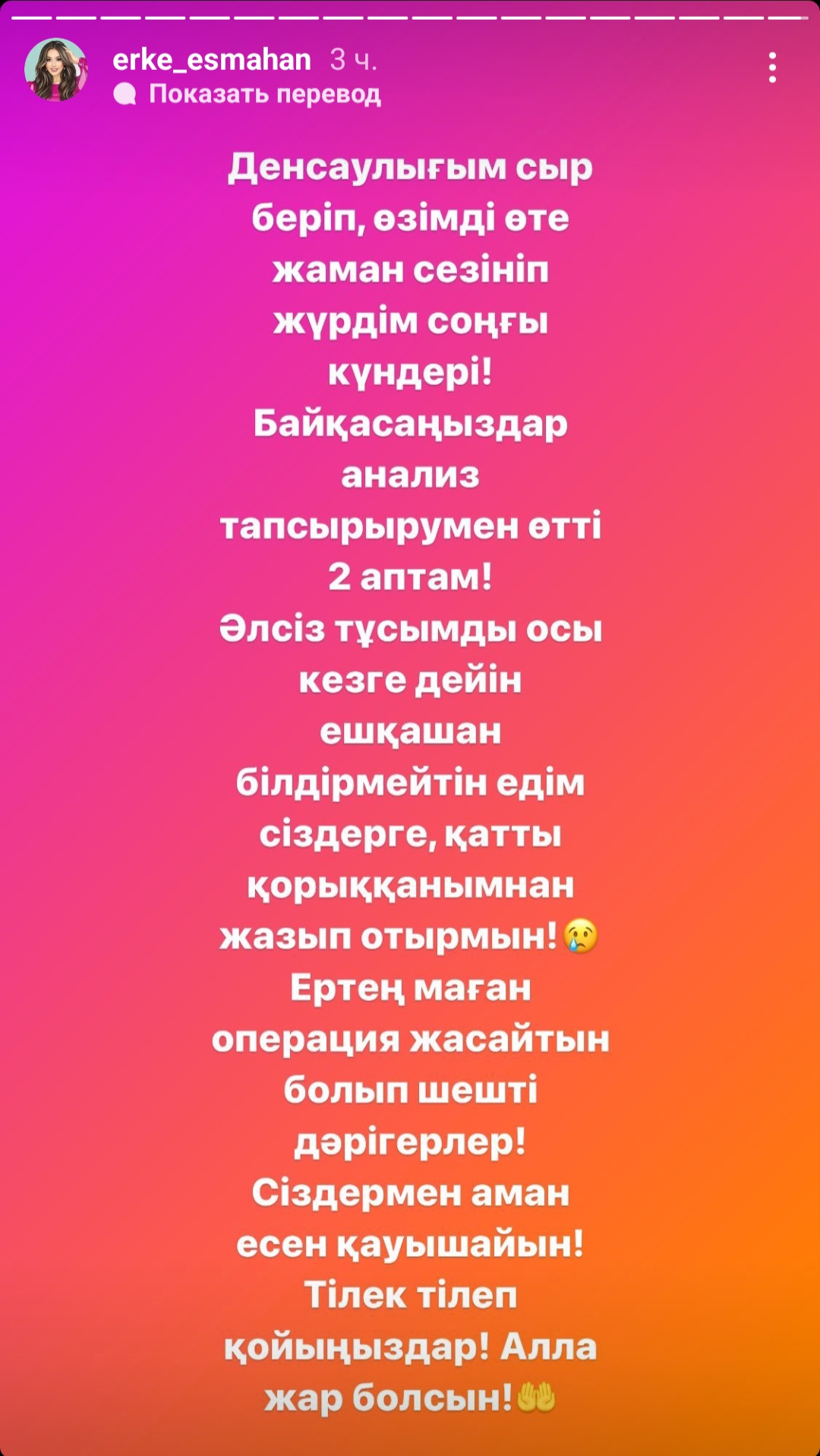
Task: Open erke_esmahan's profile picture
Action: click(x=55, y=70)
